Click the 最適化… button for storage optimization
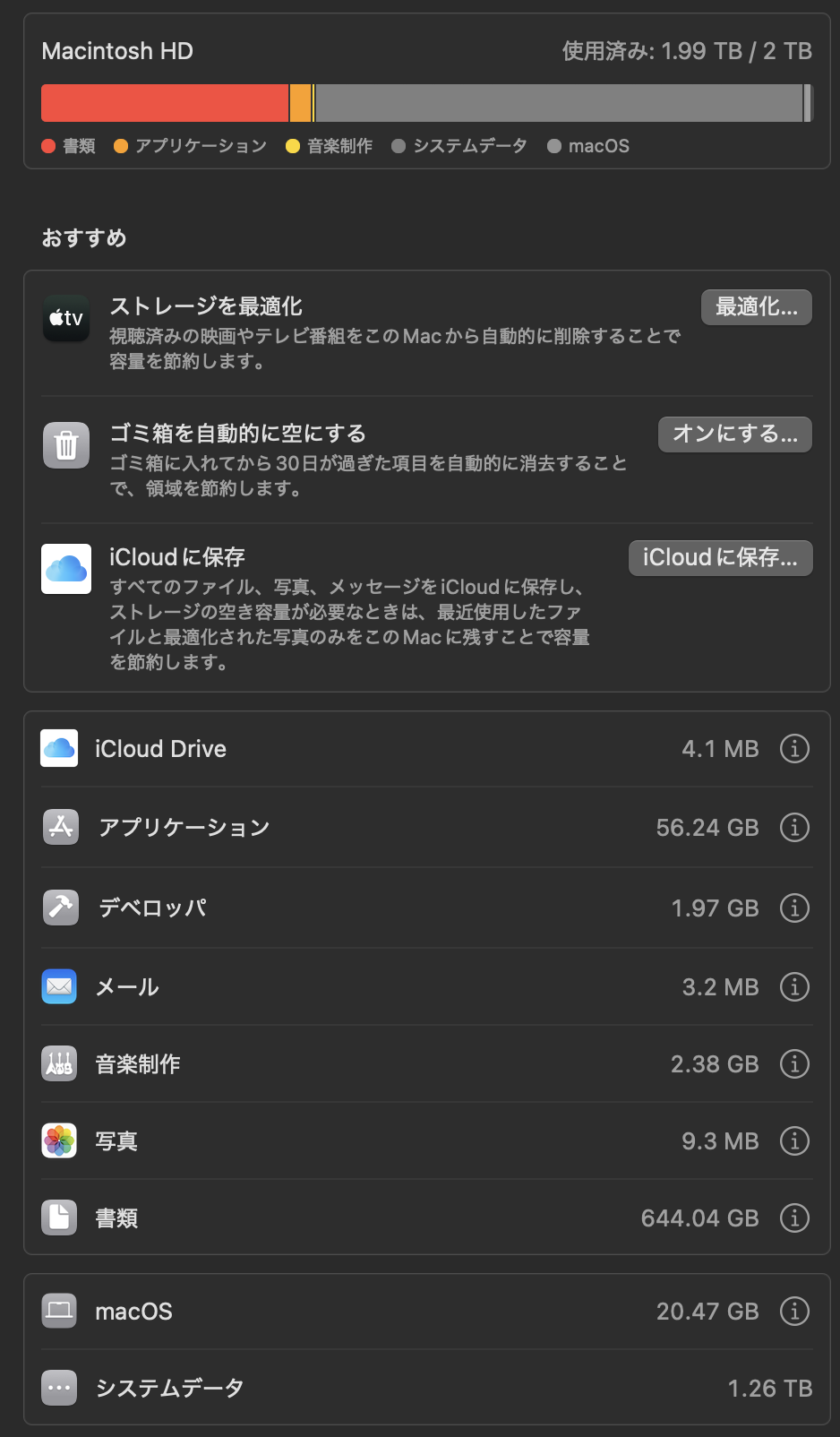 click(x=756, y=307)
